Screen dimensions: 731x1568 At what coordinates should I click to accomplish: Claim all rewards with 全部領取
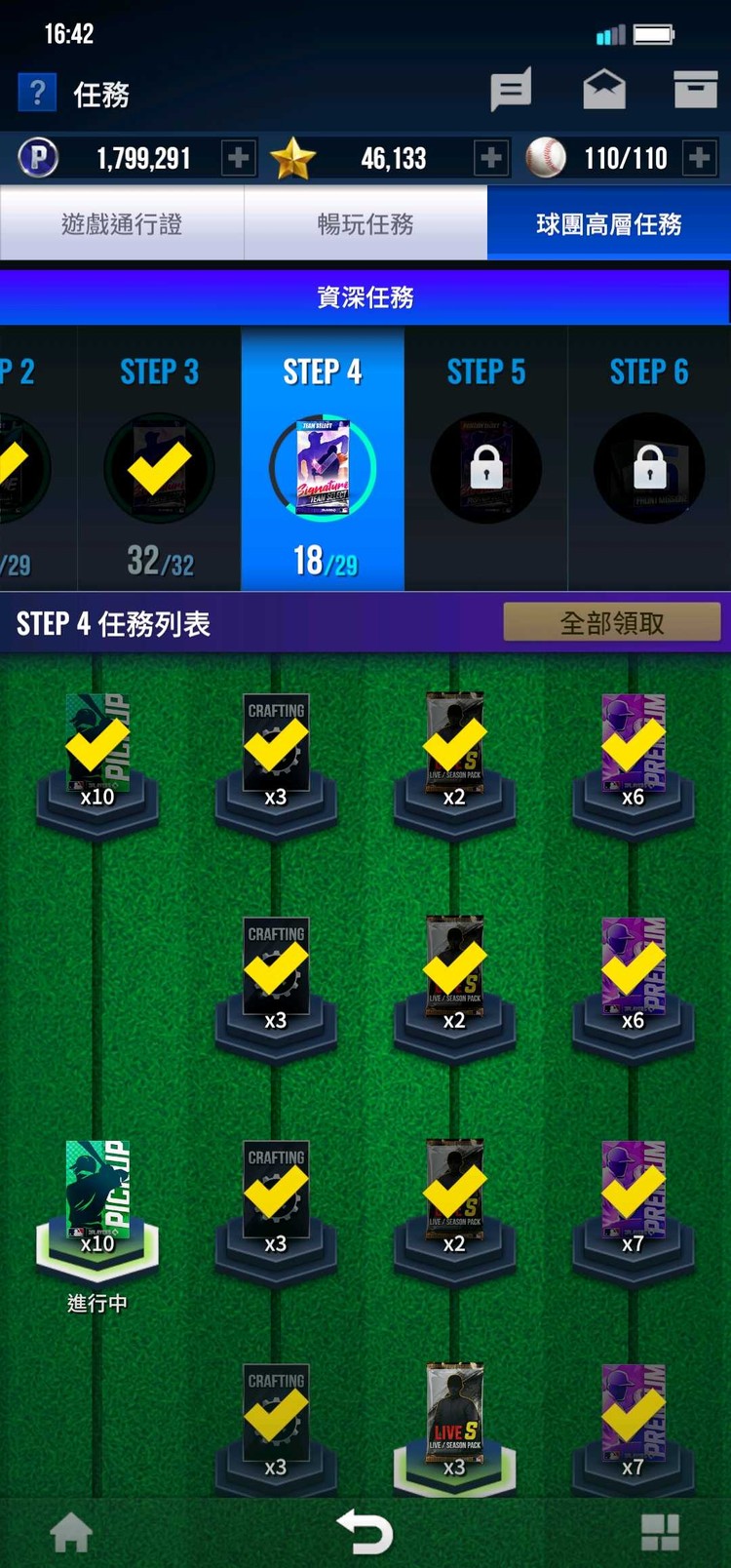coord(611,623)
